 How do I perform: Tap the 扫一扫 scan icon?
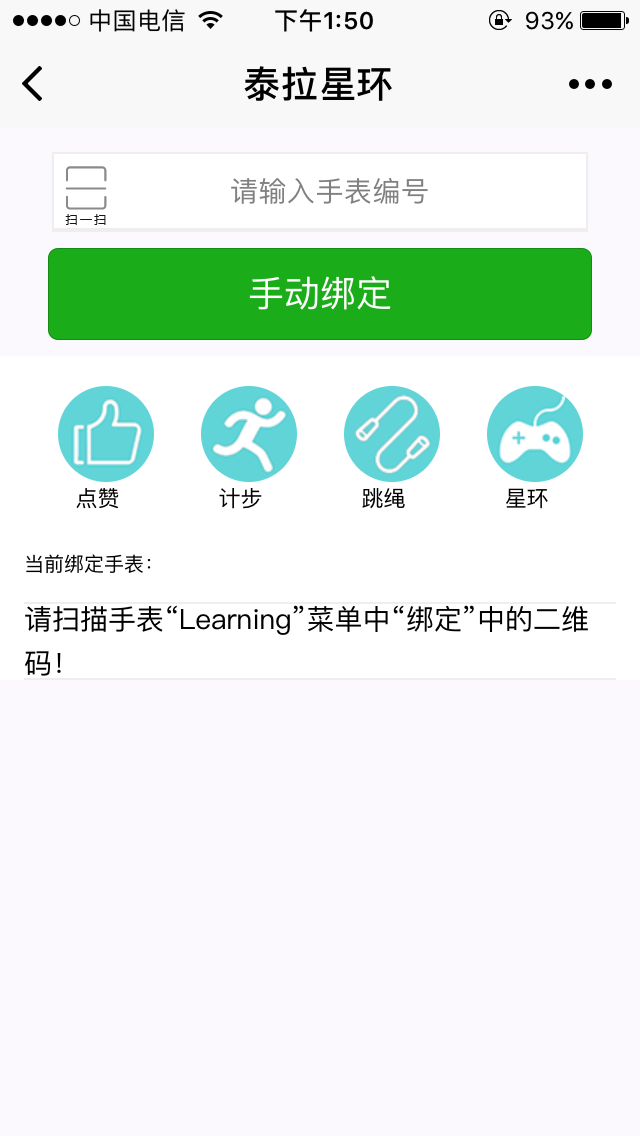pyautogui.click(x=86, y=193)
